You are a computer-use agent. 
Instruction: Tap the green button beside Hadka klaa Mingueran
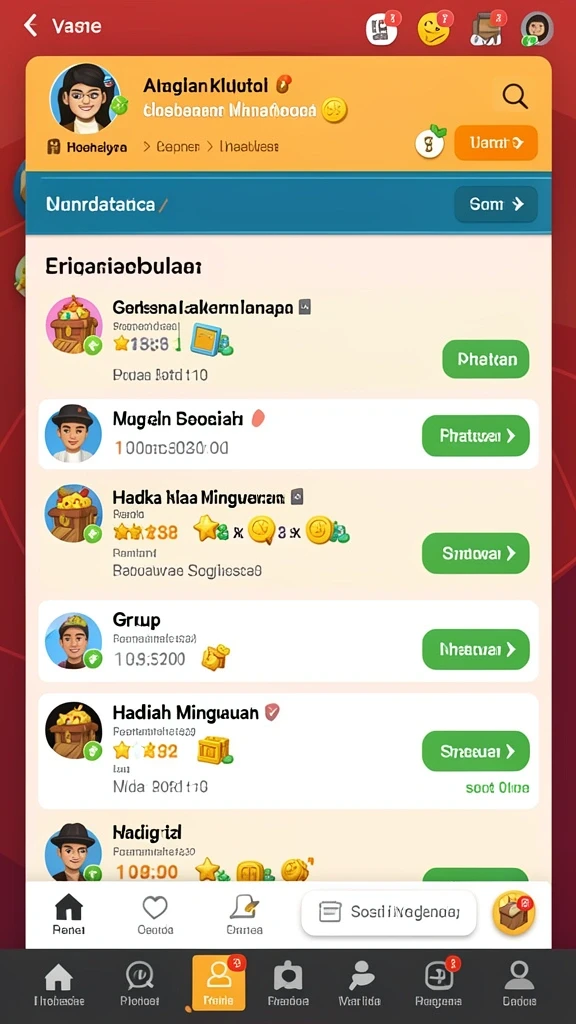click(x=475, y=553)
